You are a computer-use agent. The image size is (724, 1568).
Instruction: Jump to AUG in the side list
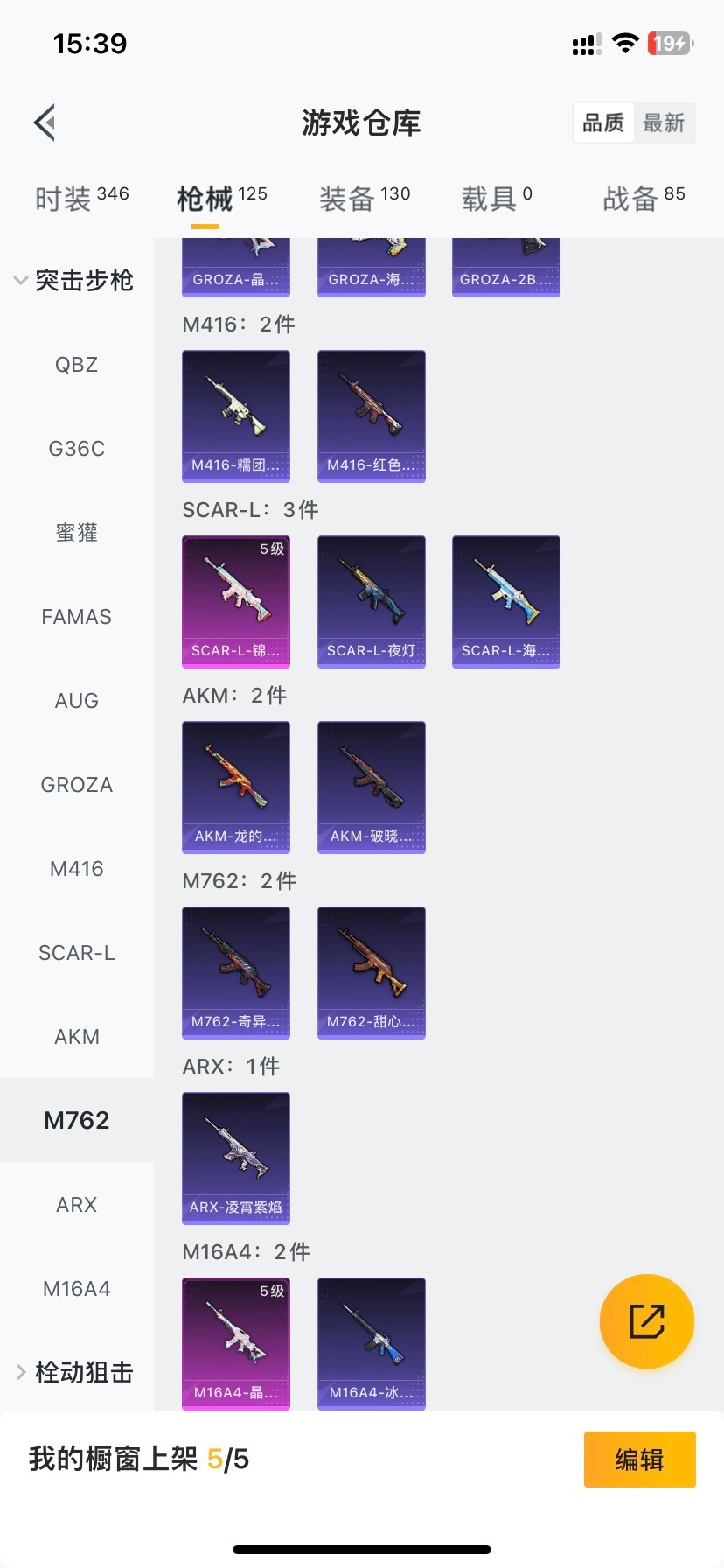click(77, 701)
